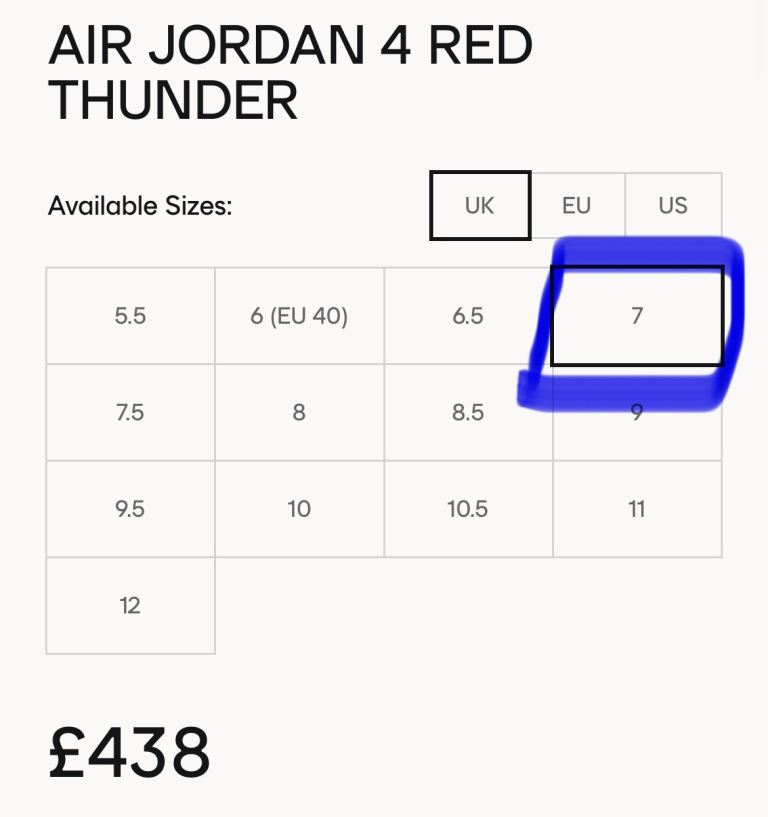Image resolution: width=768 pixels, height=817 pixels.
Task: Select size 8
Action: click(299, 412)
